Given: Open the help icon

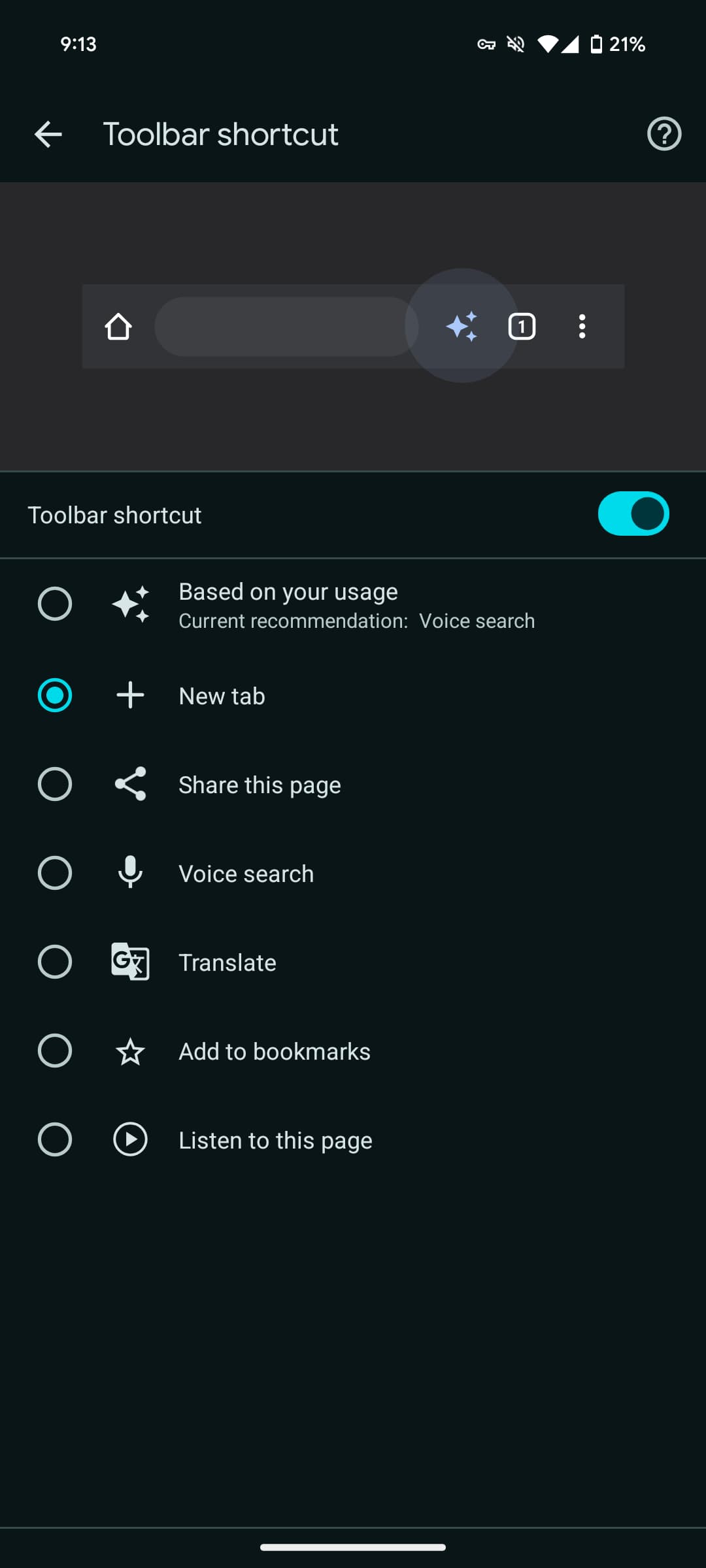Looking at the screenshot, I should coord(664,135).
